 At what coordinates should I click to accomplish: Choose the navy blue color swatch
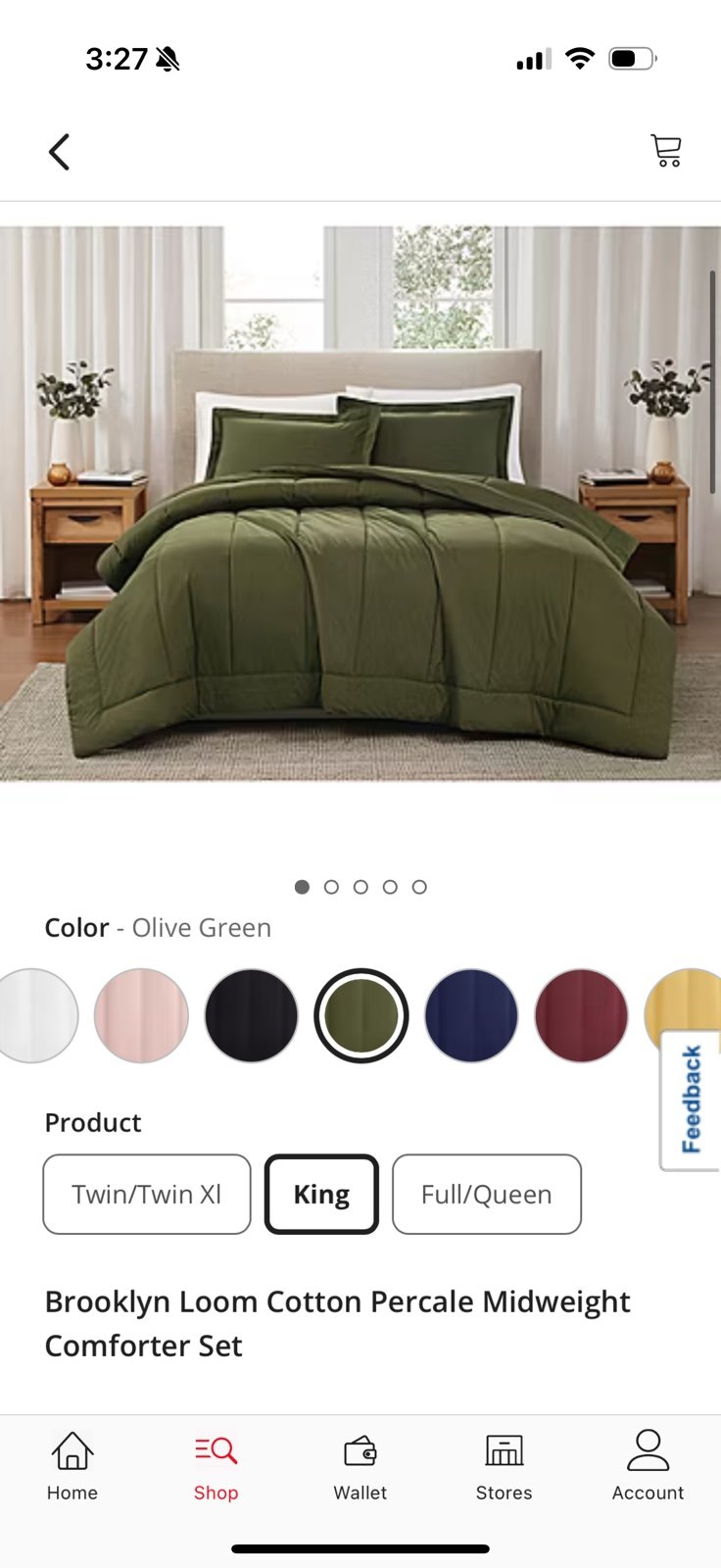(471, 1016)
